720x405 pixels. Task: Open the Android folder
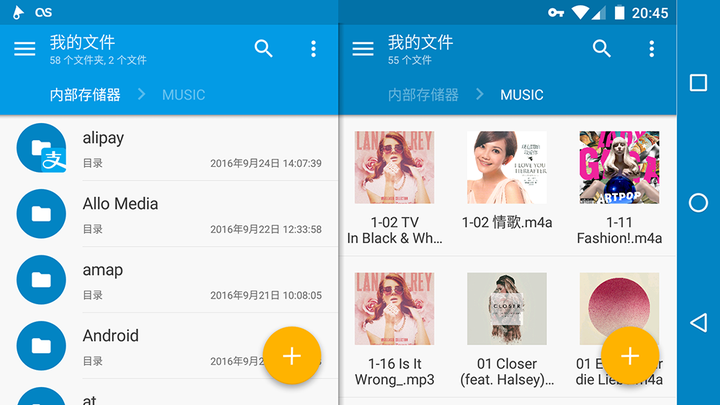[x=150, y=345]
